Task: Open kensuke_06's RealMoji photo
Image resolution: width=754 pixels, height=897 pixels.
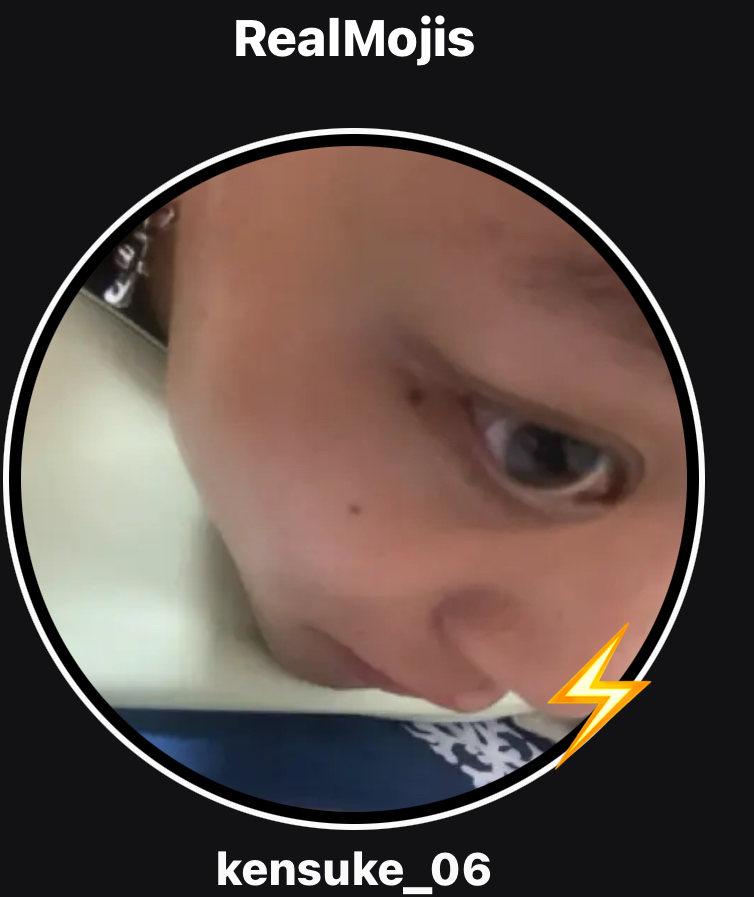Action: [x=355, y=478]
